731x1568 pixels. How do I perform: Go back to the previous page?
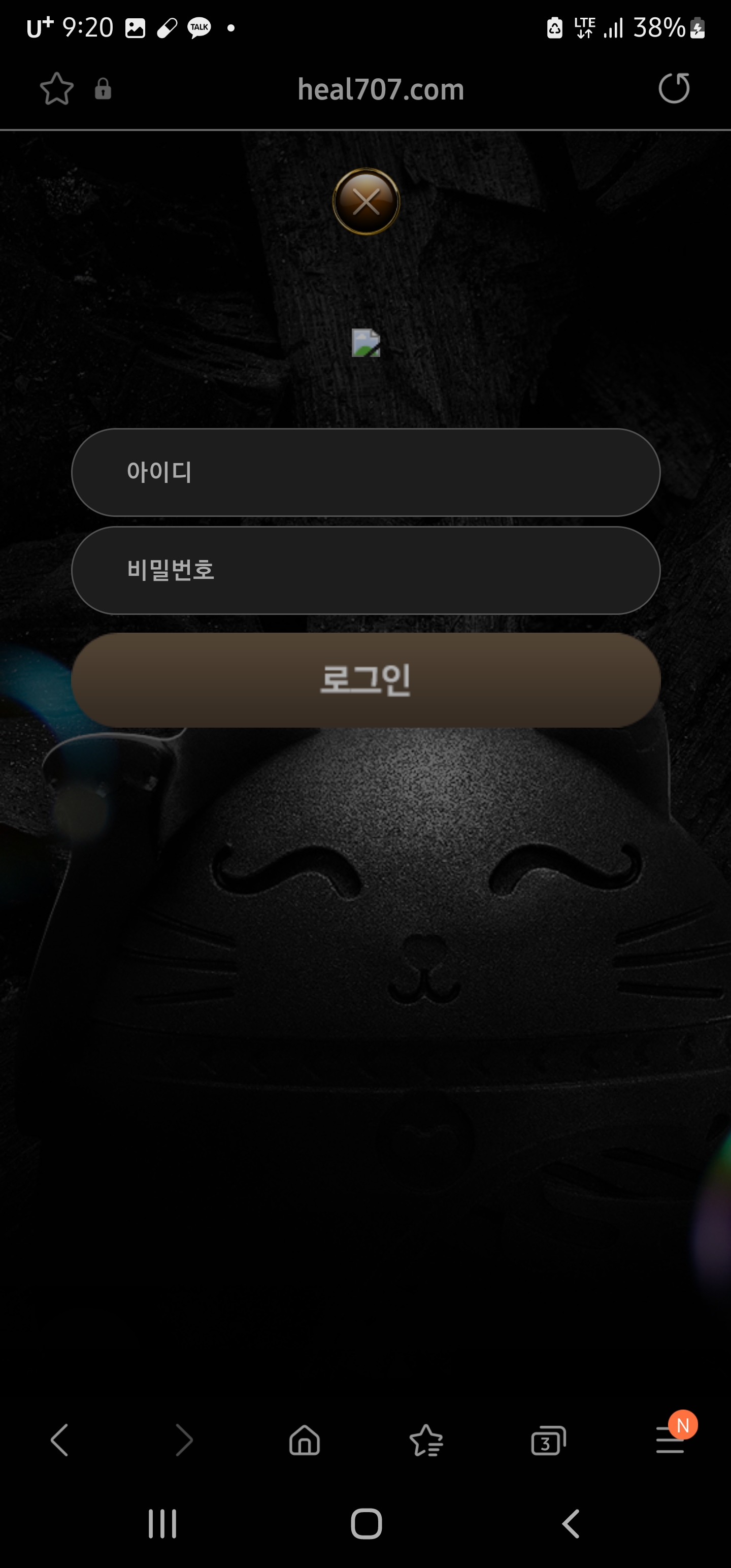tap(60, 1440)
